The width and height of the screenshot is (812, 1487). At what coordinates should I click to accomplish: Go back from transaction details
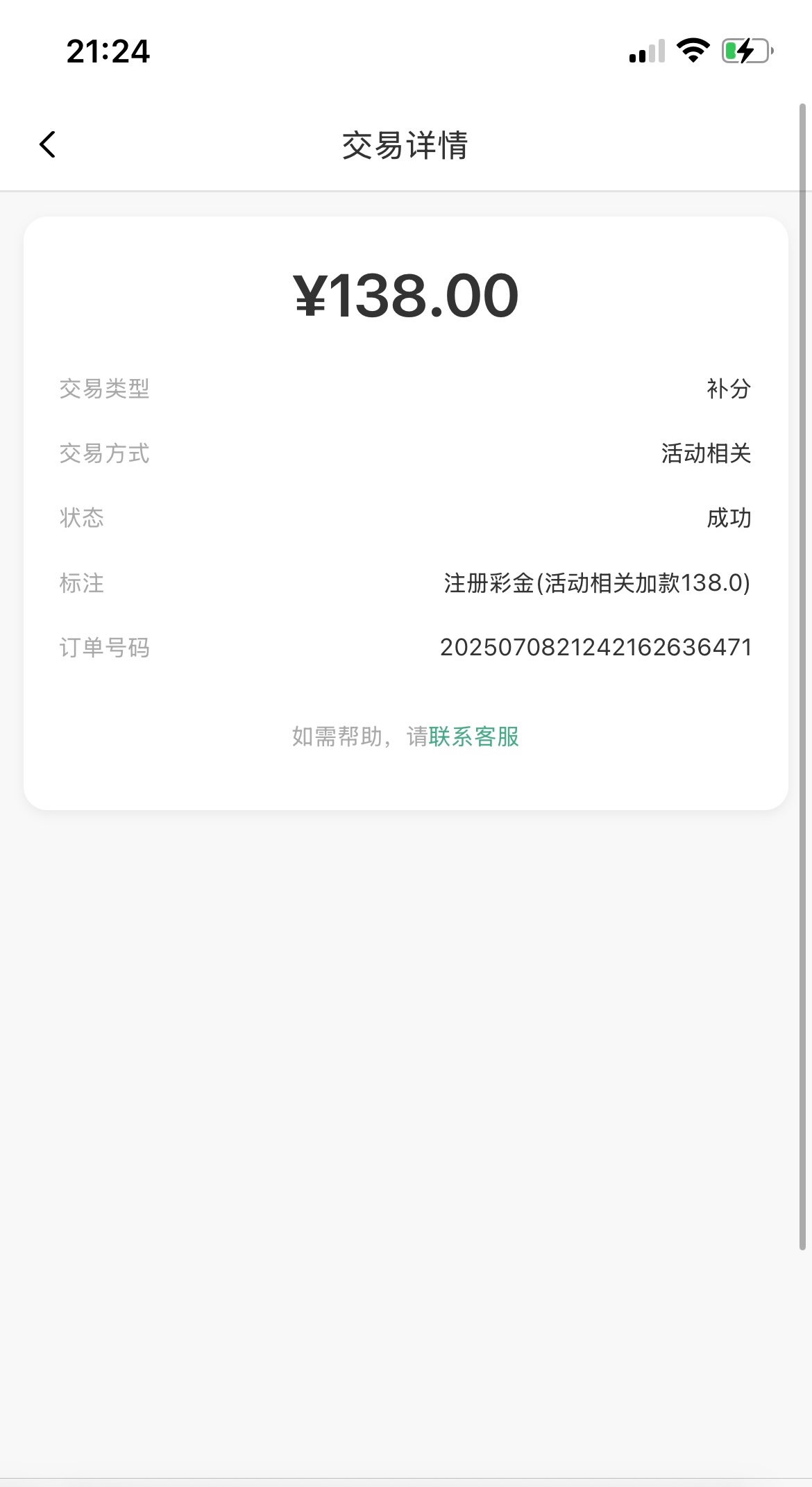tap(47, 144)
